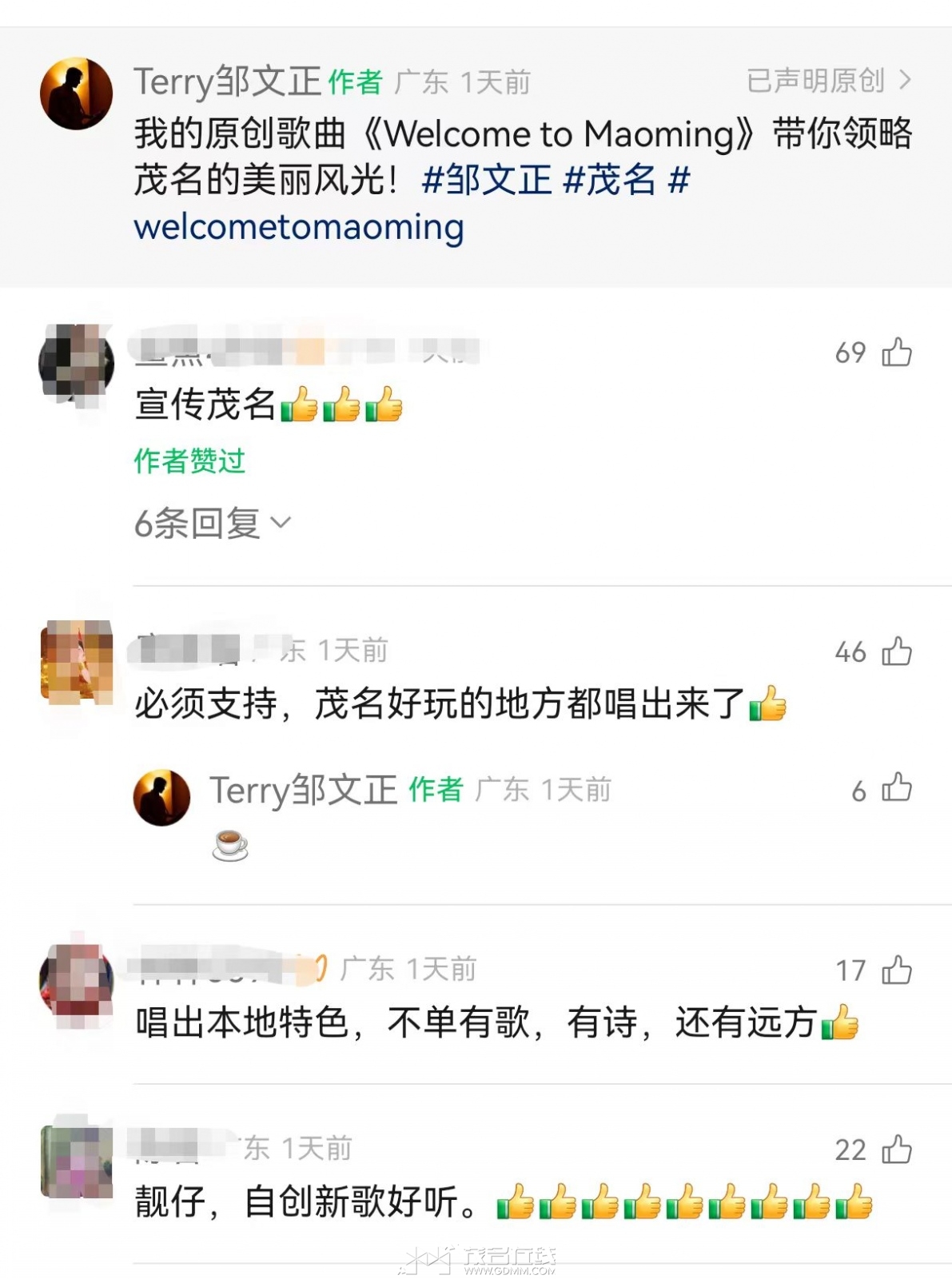View the avatar of the 唱出本地特色 commenter
Viewport: 952px width, 1279px height.
pos(76,981)
